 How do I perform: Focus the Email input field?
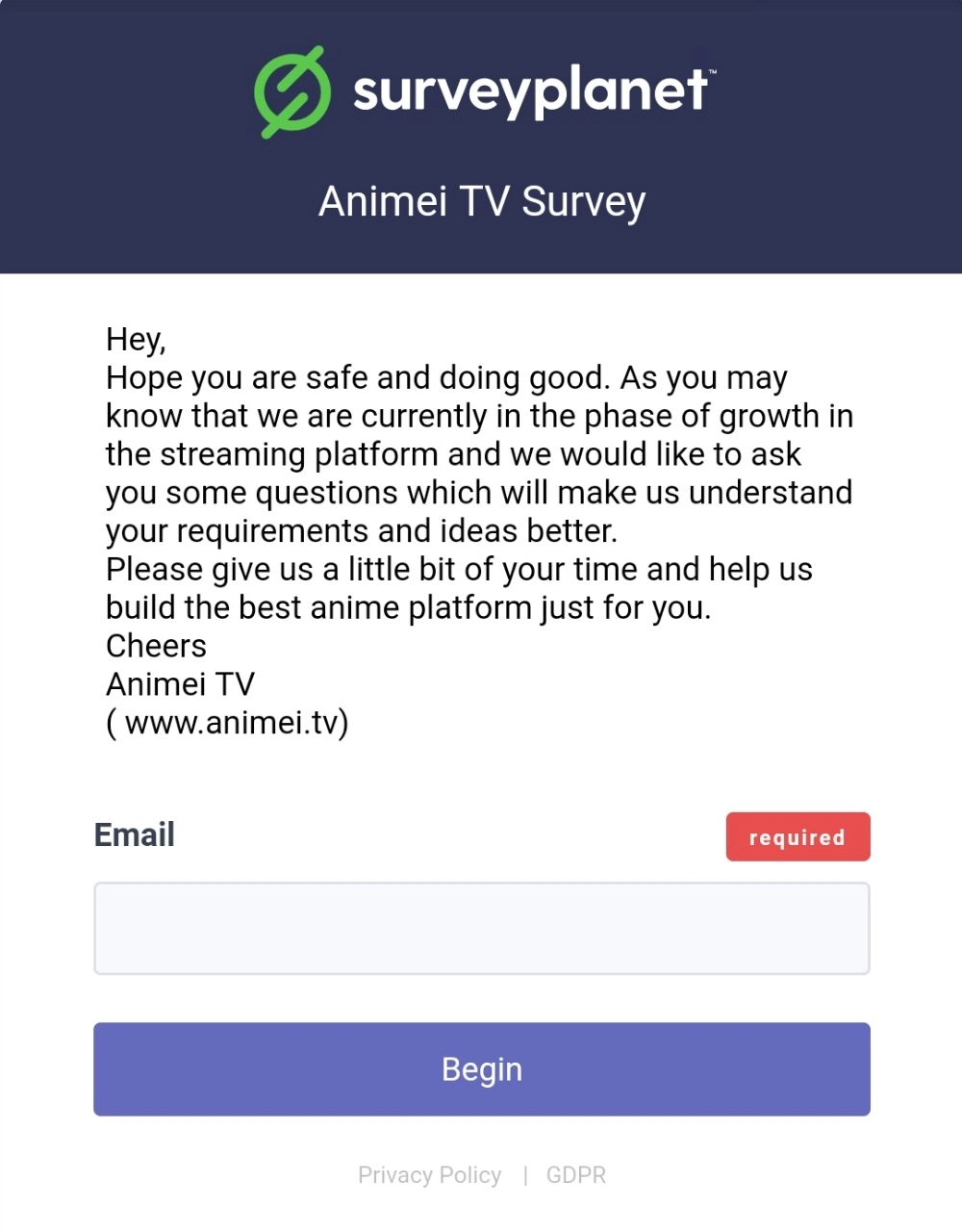pyautogui.click(x=481, y=928)
